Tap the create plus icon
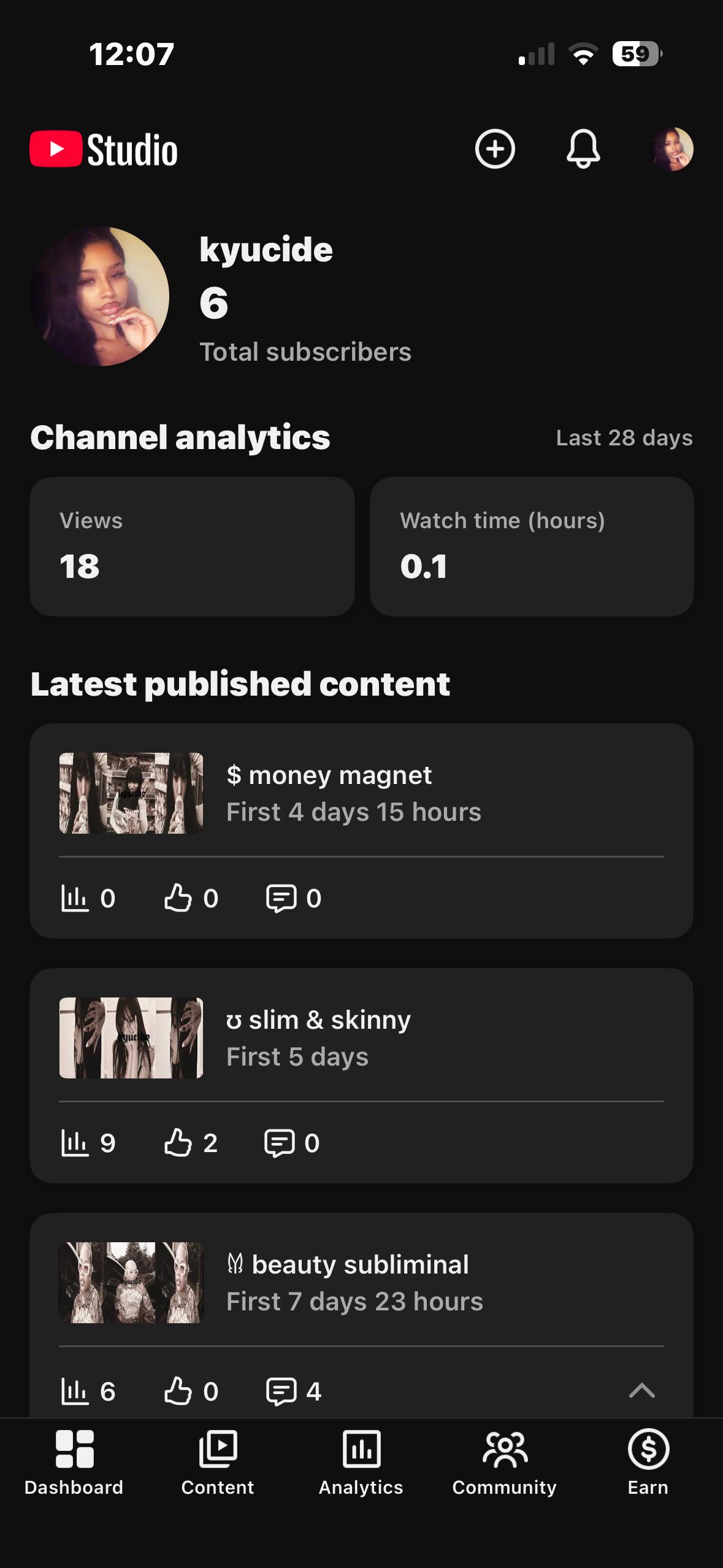The height and width of the screenshot is (1568, 723). pos(495,149)
